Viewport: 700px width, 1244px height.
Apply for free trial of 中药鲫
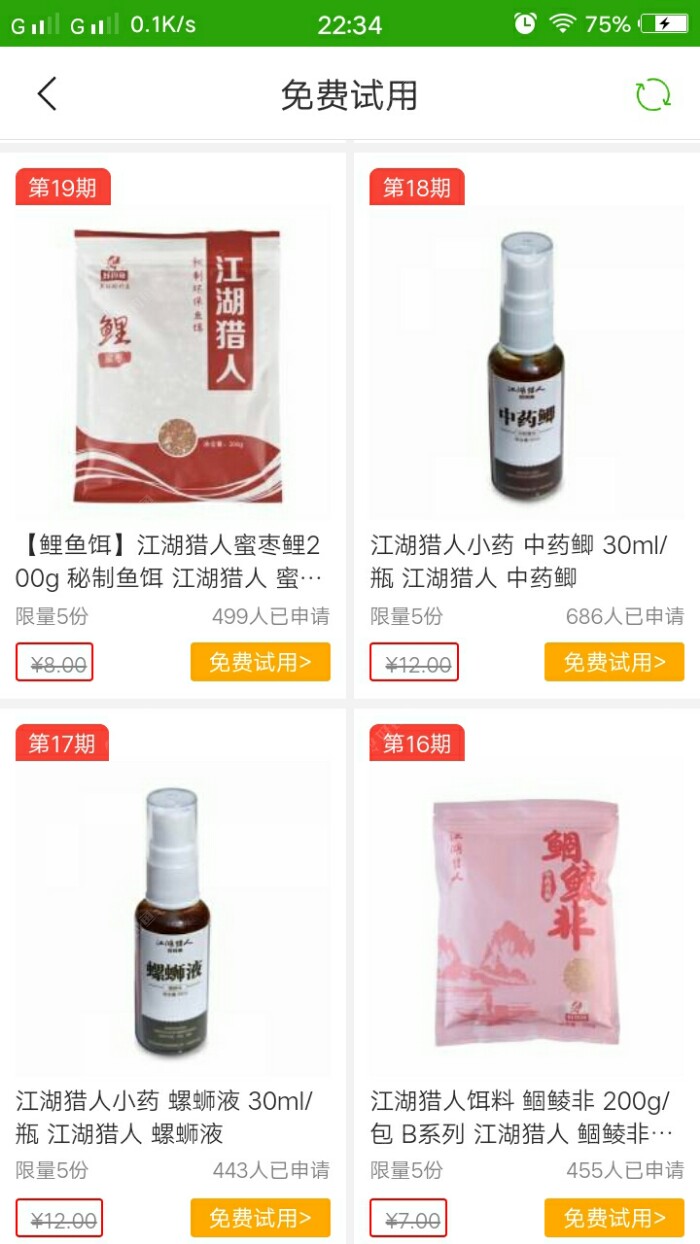click(x=614, y=662)
